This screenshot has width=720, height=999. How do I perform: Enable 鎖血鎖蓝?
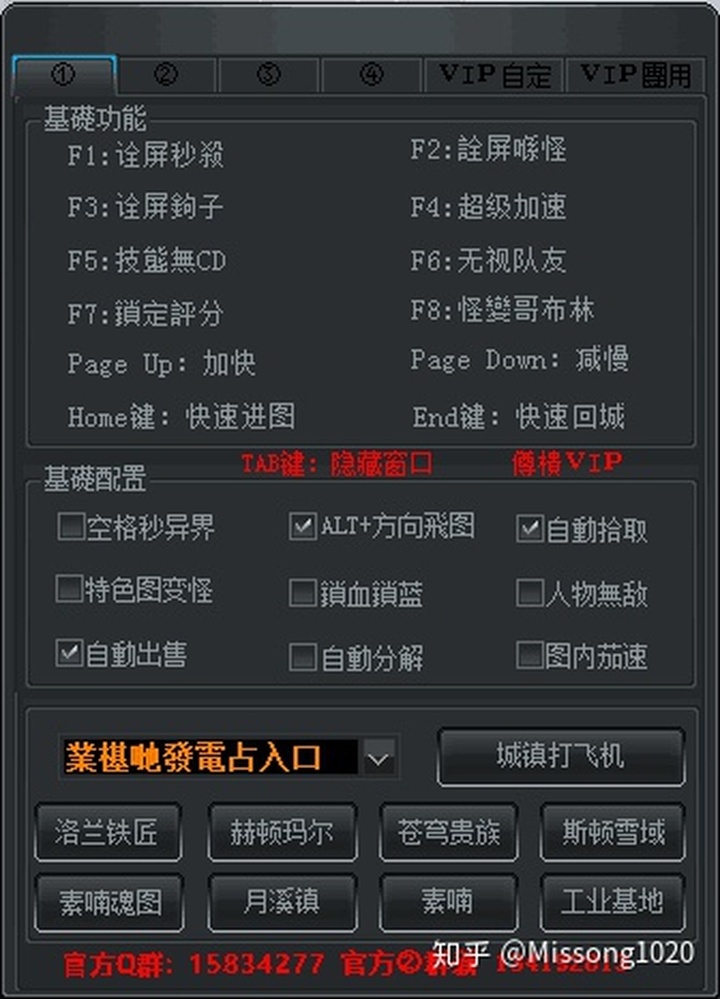tap(302, 593)
